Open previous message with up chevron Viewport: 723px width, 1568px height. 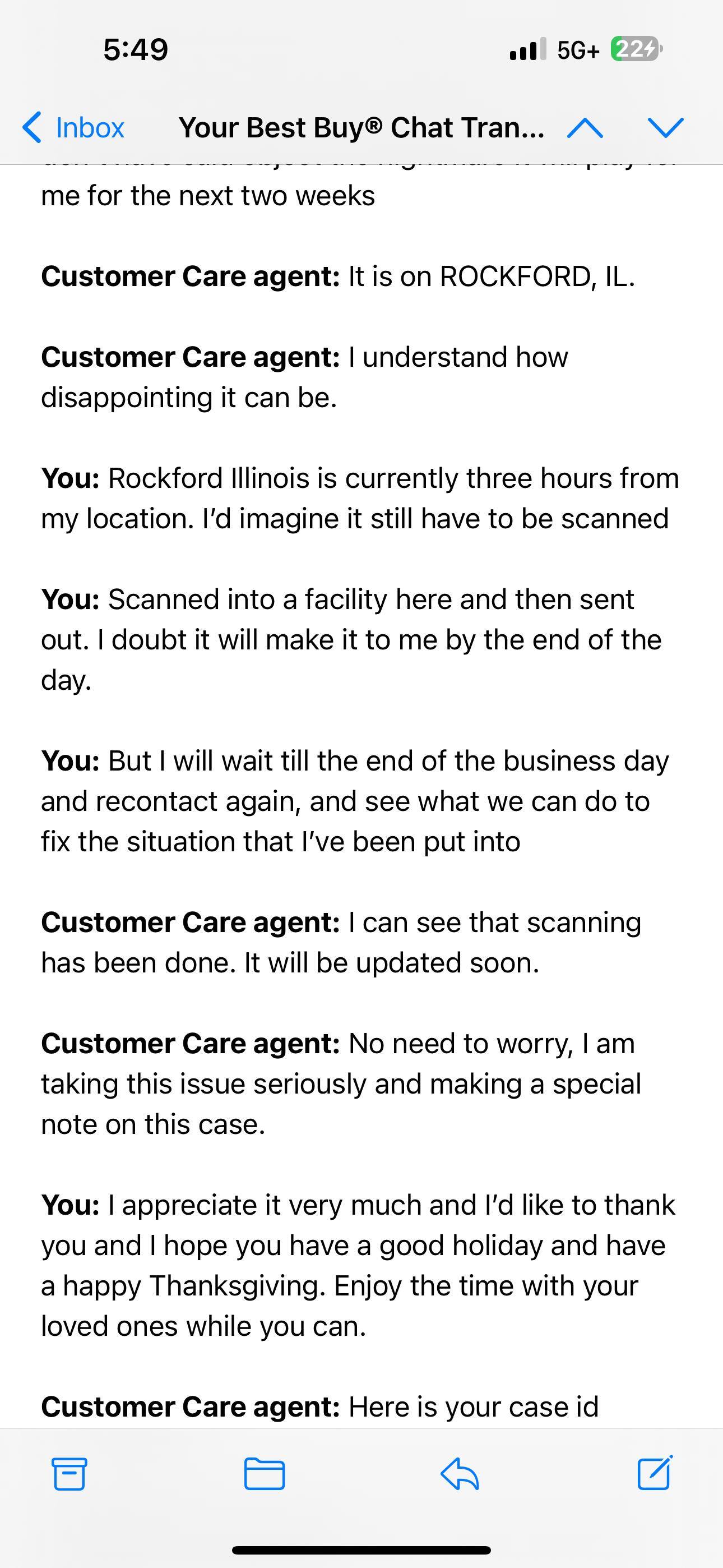[x=586, y=128]
